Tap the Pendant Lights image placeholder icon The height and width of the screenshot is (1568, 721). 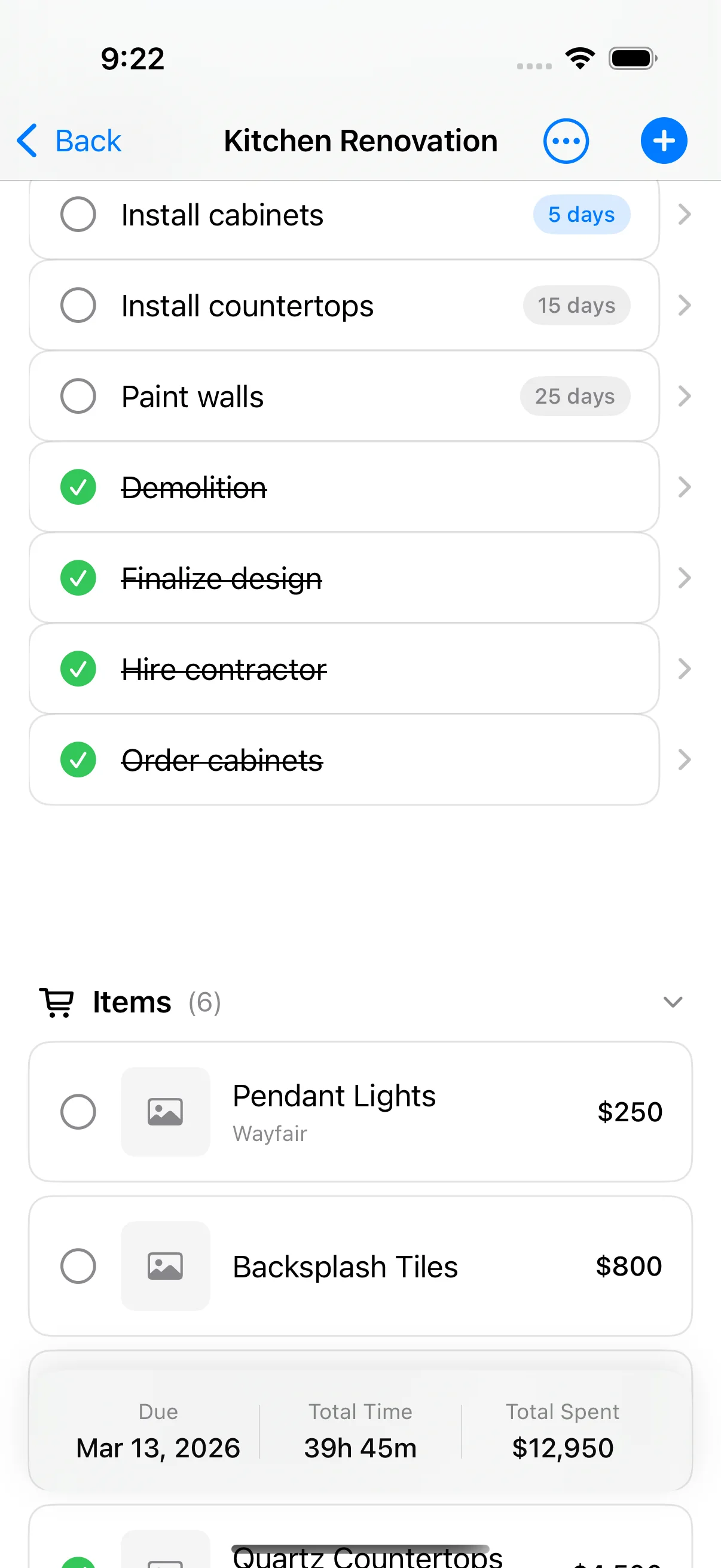click(165, 1112)
